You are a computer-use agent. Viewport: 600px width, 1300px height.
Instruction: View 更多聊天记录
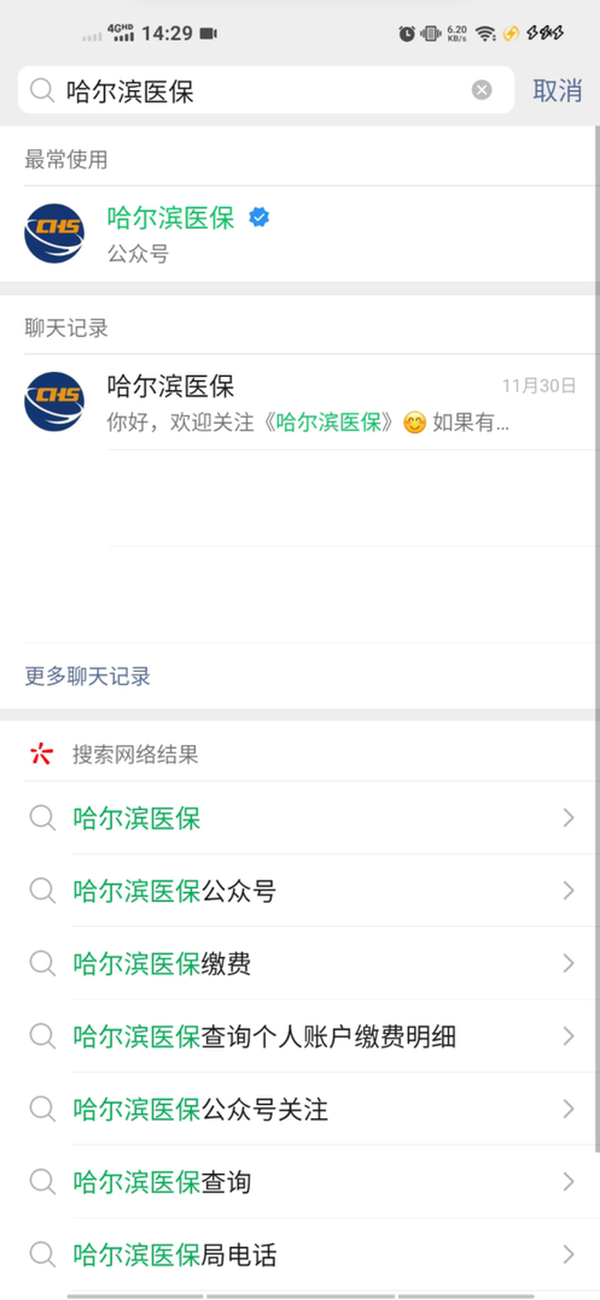(88, 677)
